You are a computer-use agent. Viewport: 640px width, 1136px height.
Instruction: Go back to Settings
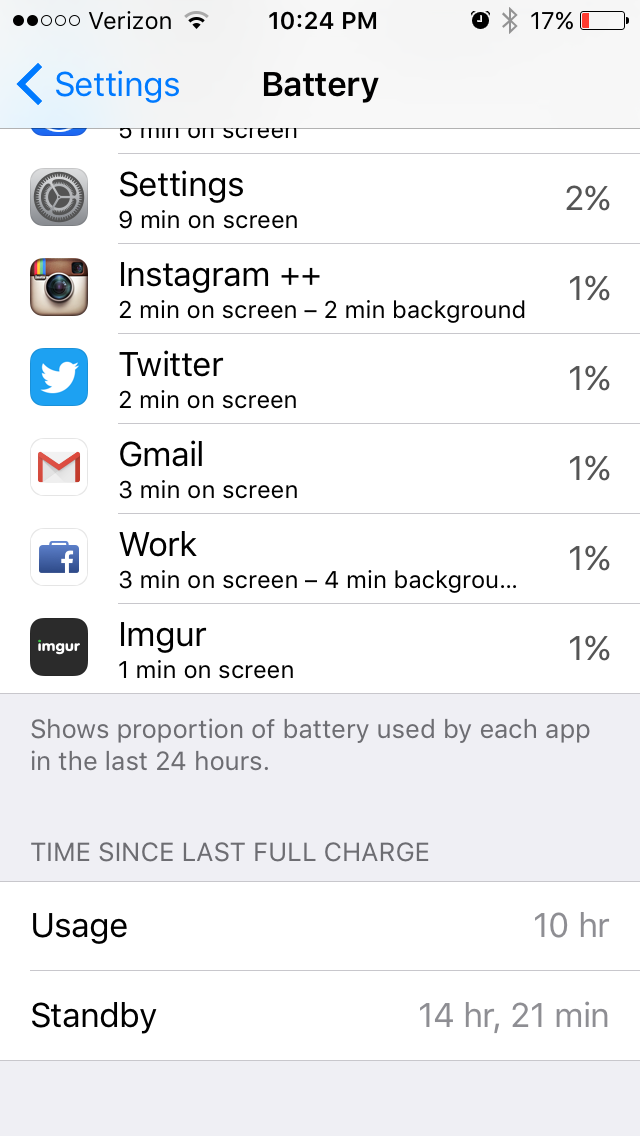(x=98, y=85)
